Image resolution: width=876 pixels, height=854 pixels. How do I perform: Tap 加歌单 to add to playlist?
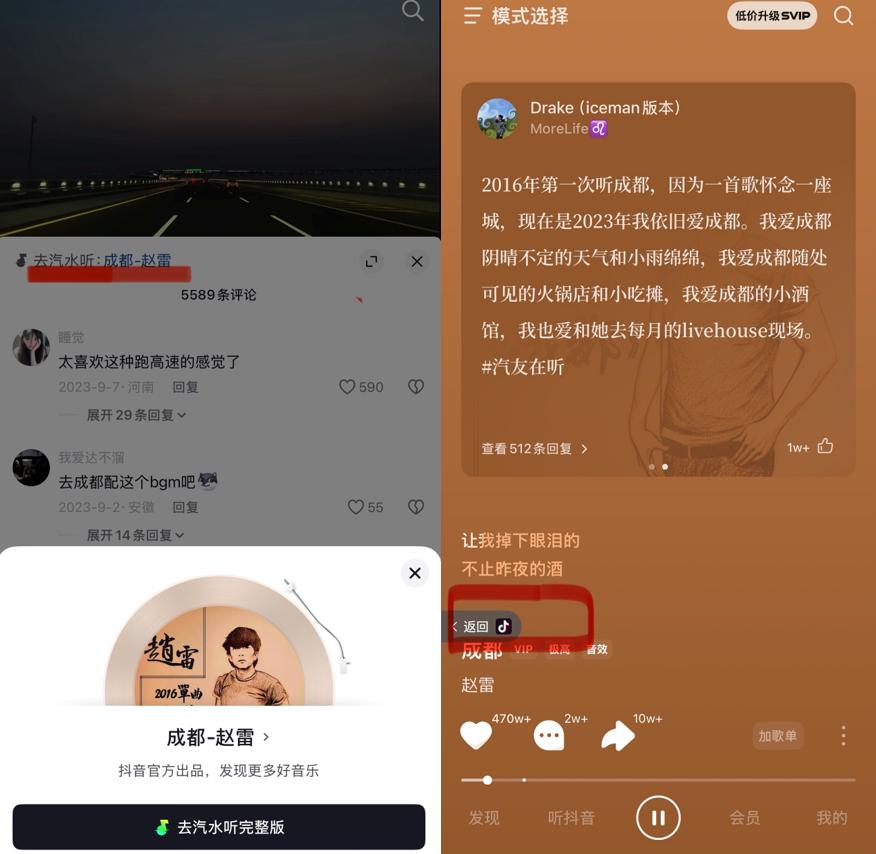(x=777, y=736)
